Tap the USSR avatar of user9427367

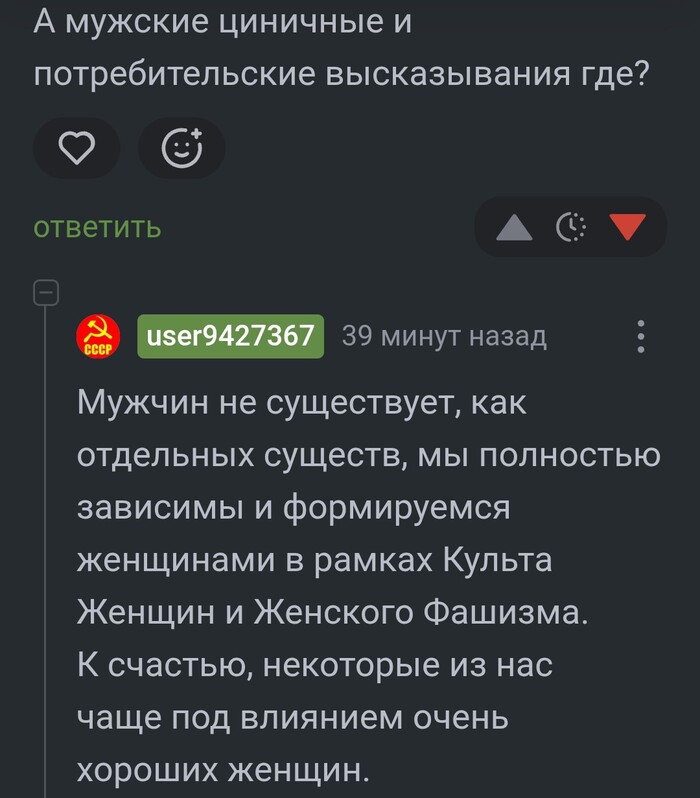98,337
